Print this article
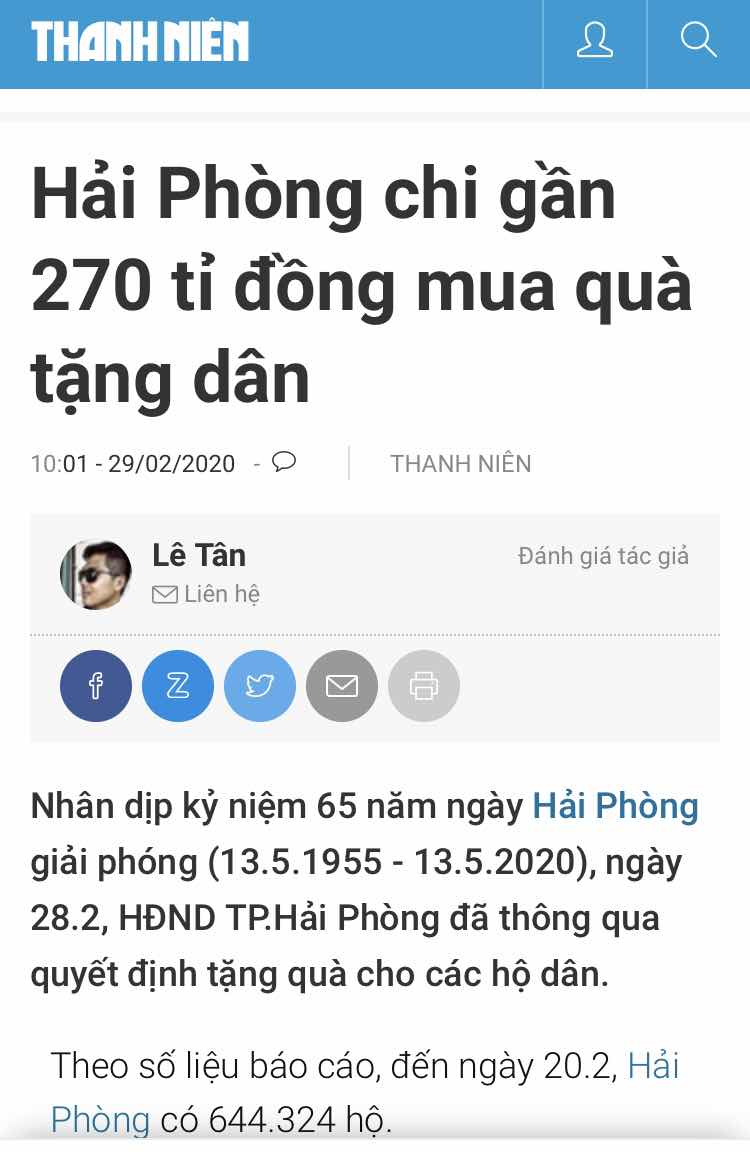 pyautogui.click(x=424, y=686)
